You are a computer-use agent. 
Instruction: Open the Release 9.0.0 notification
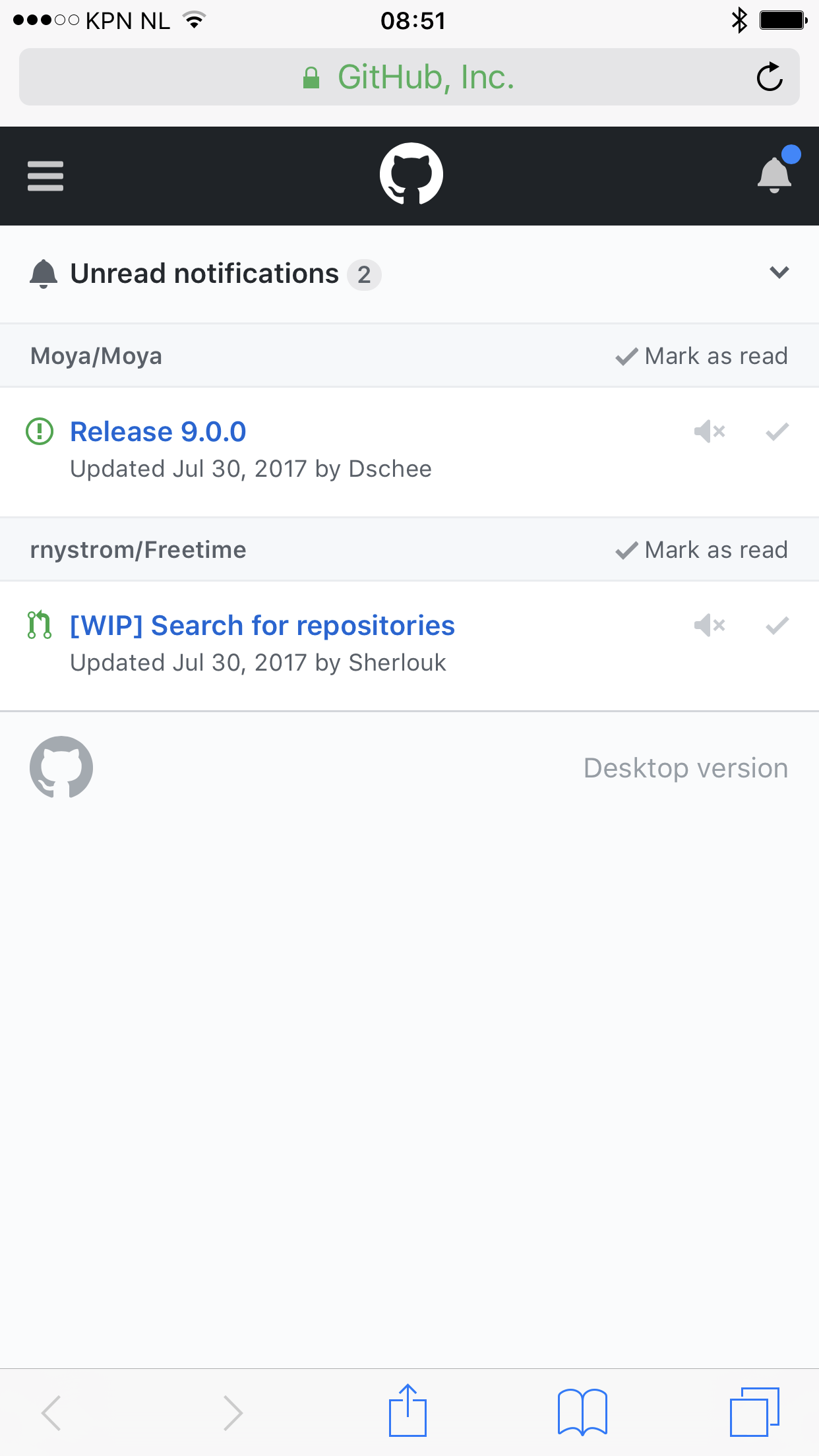(x=158, y=432)
